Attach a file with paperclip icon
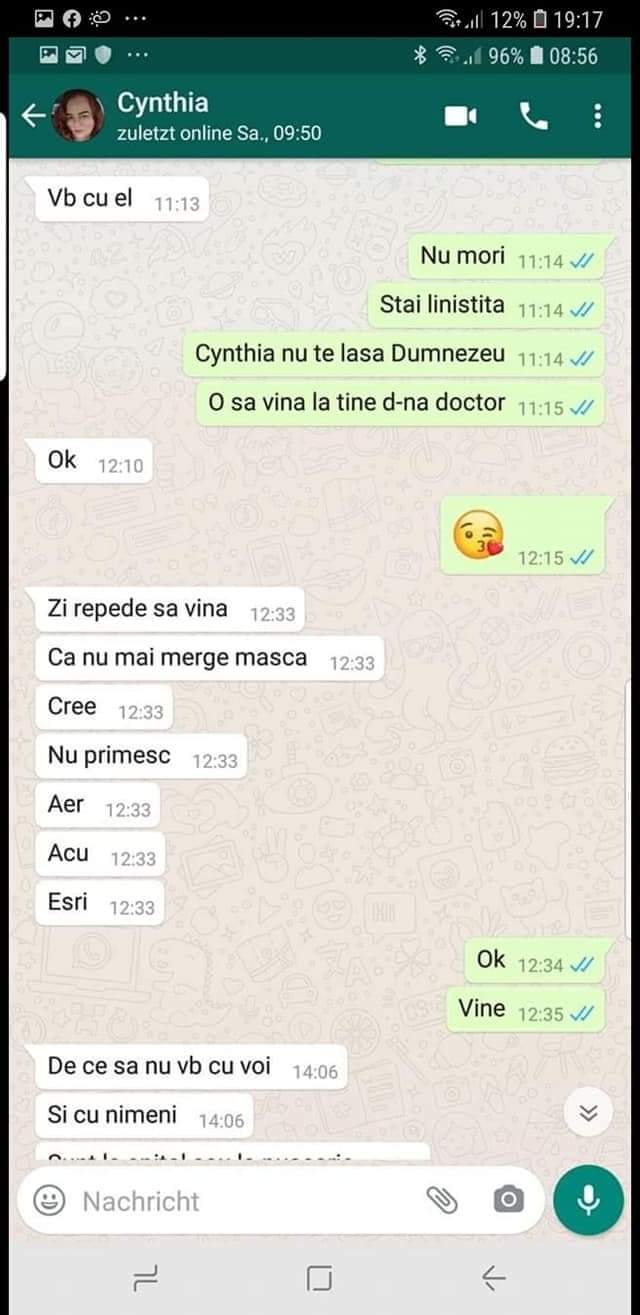This screenshot has height=1315, width=640. point(442,1200)
